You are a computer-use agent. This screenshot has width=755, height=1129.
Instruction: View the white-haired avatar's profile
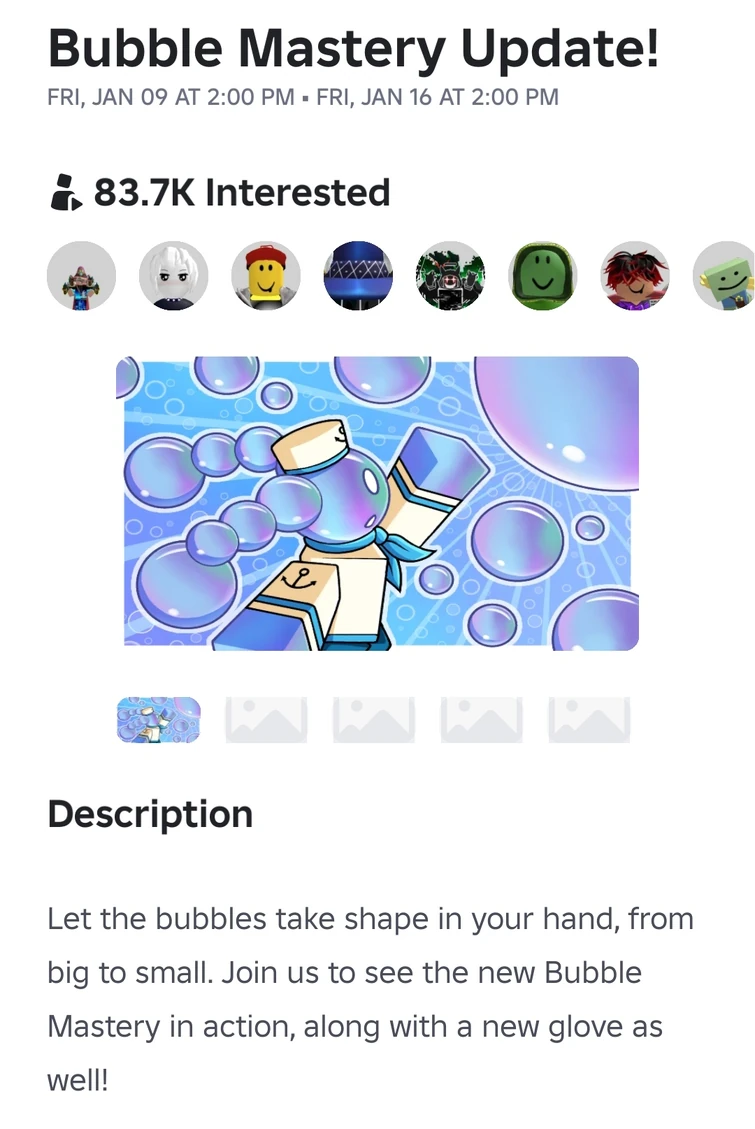pos(173,276)
